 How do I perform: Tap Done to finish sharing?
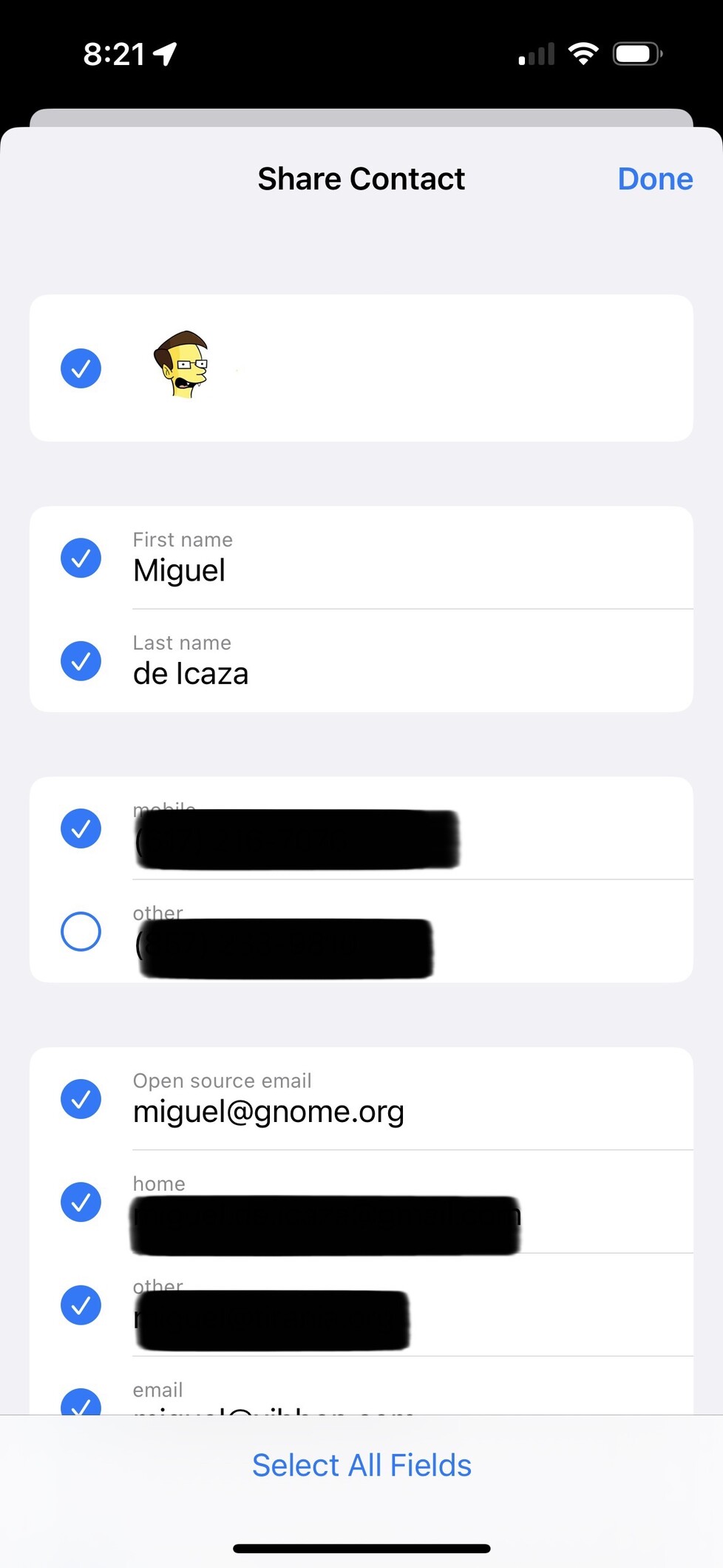click(655, 179)
